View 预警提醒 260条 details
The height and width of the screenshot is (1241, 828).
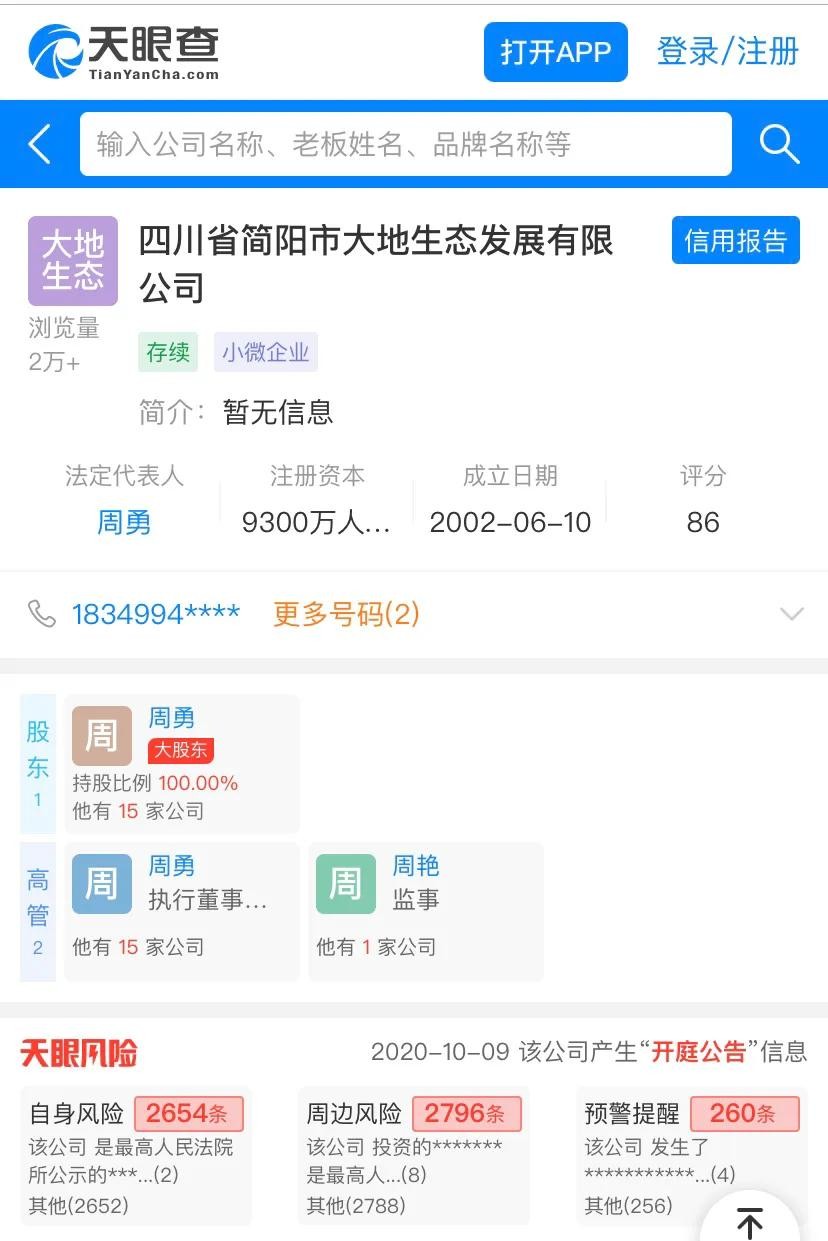[692, 1156]
